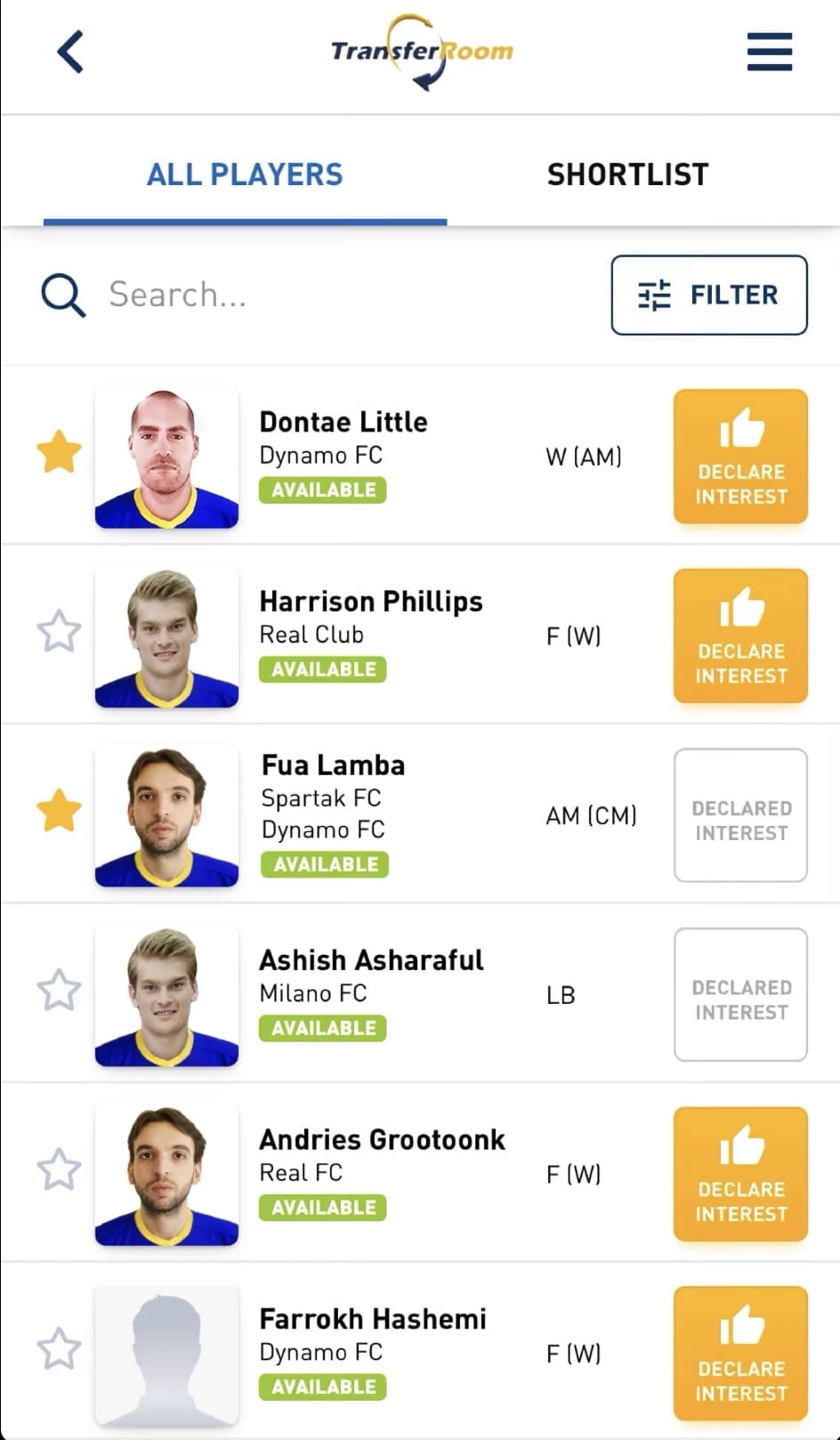Click the search magnifier icon
This screenshot has height=1440, width=840.
pyautogui.click(x=61, y=294)
